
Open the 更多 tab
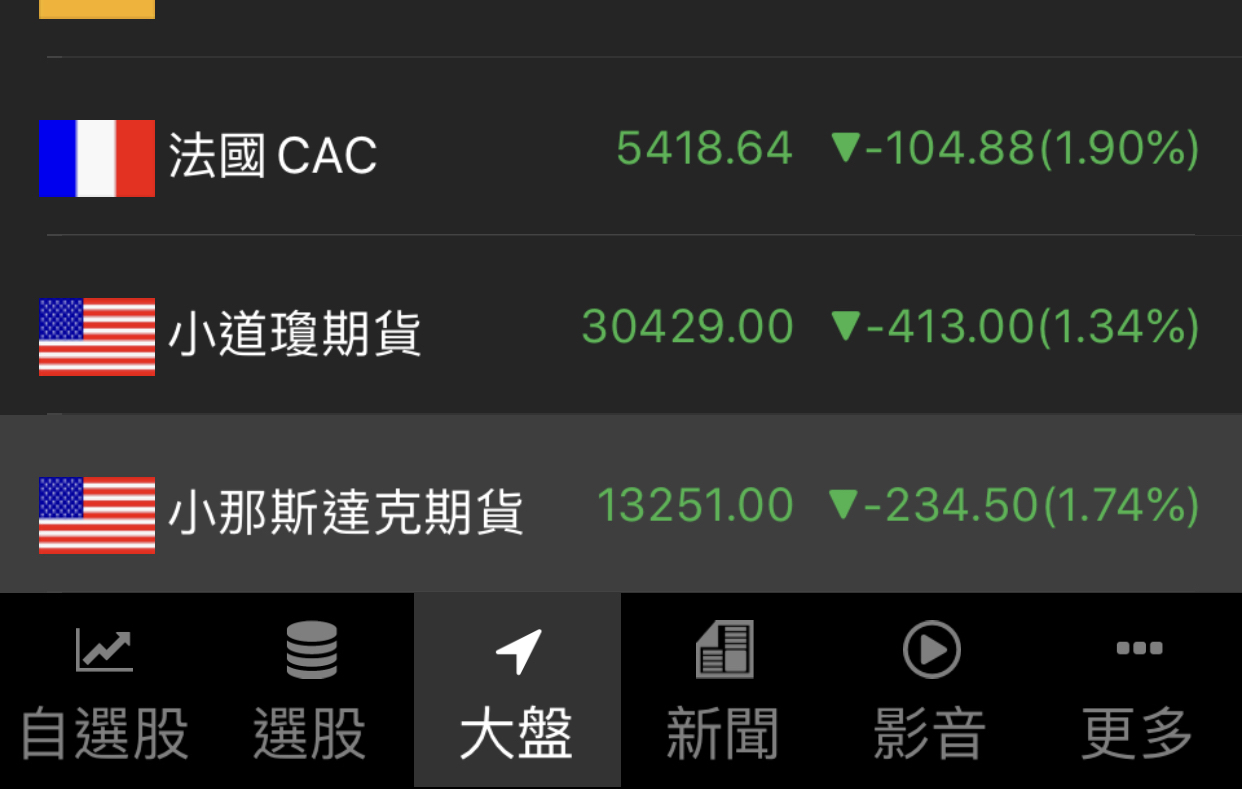[x=1138, y=692]
